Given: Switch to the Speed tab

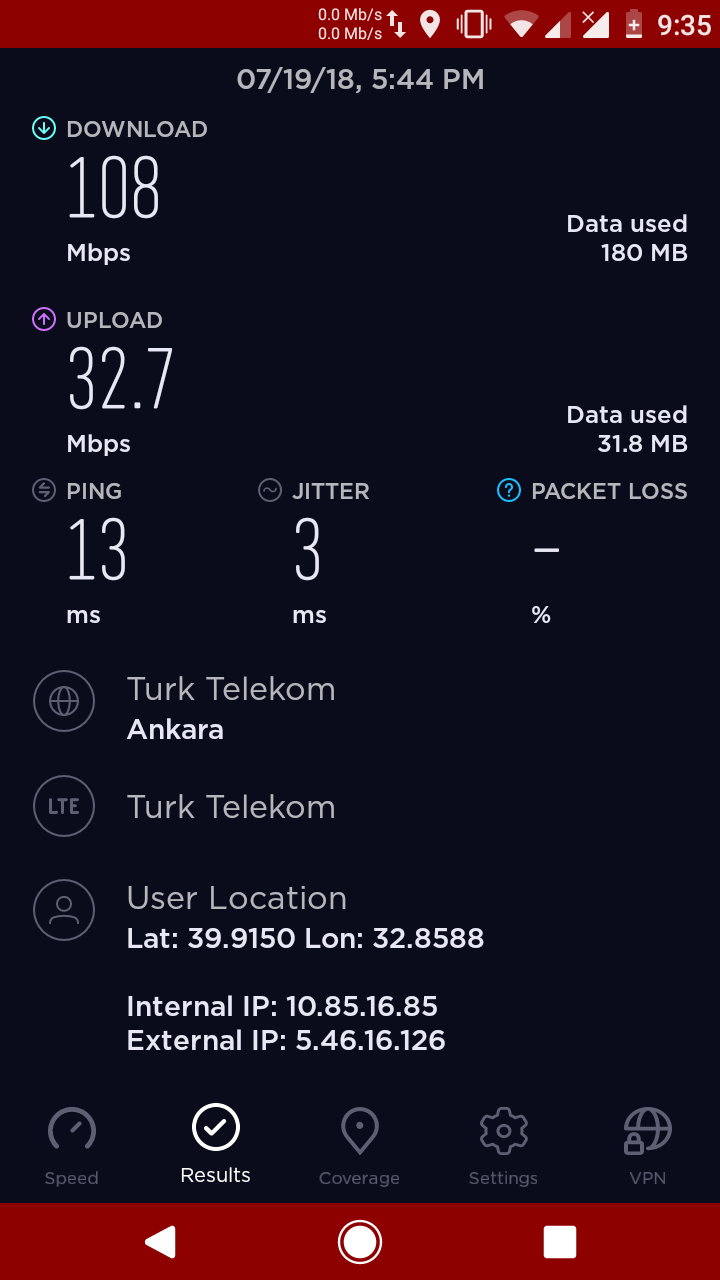Looking at the screenshot, I should pyautogui.click(x=72, y=1146).
